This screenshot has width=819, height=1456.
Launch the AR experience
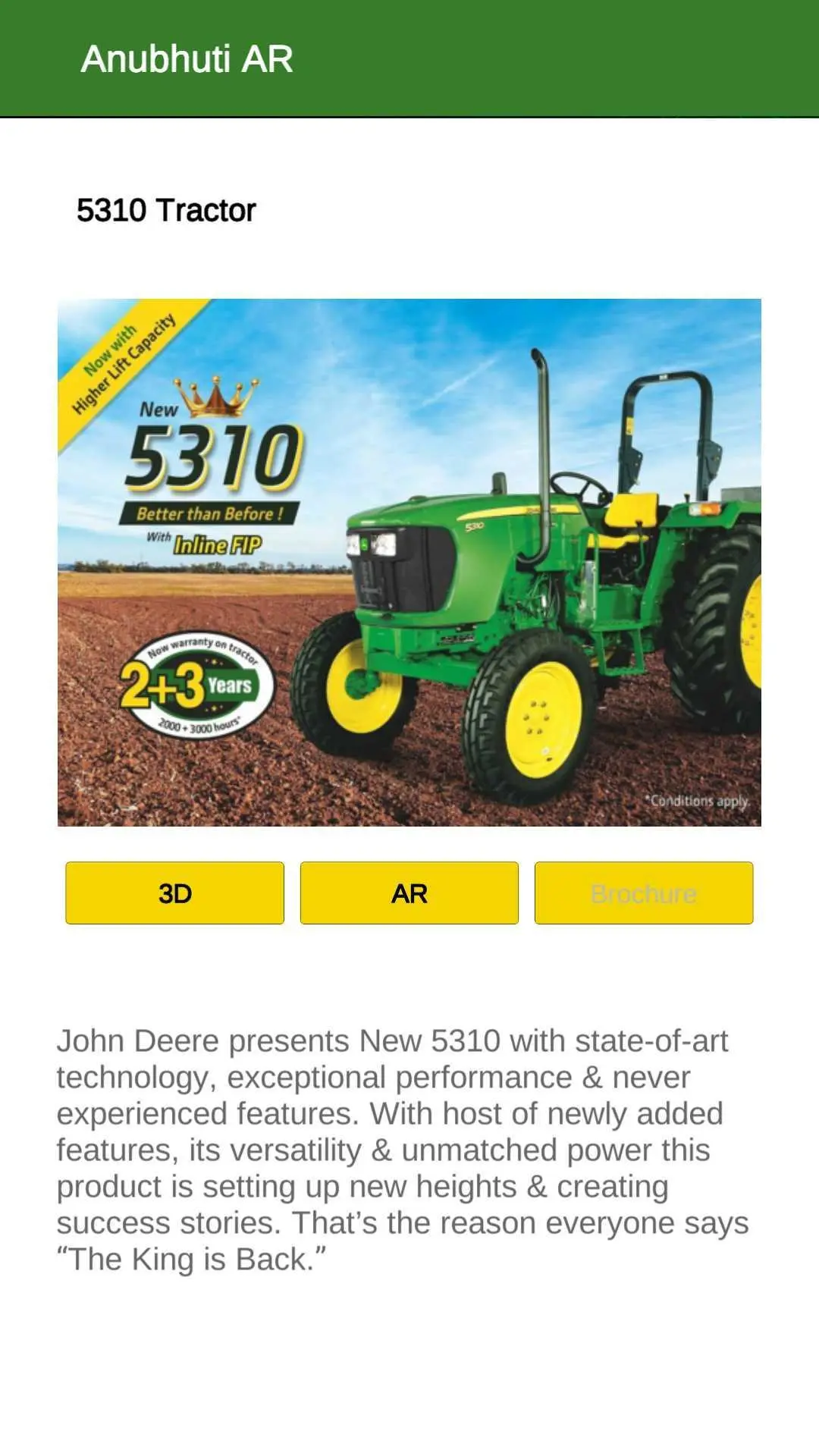[409, 893]
